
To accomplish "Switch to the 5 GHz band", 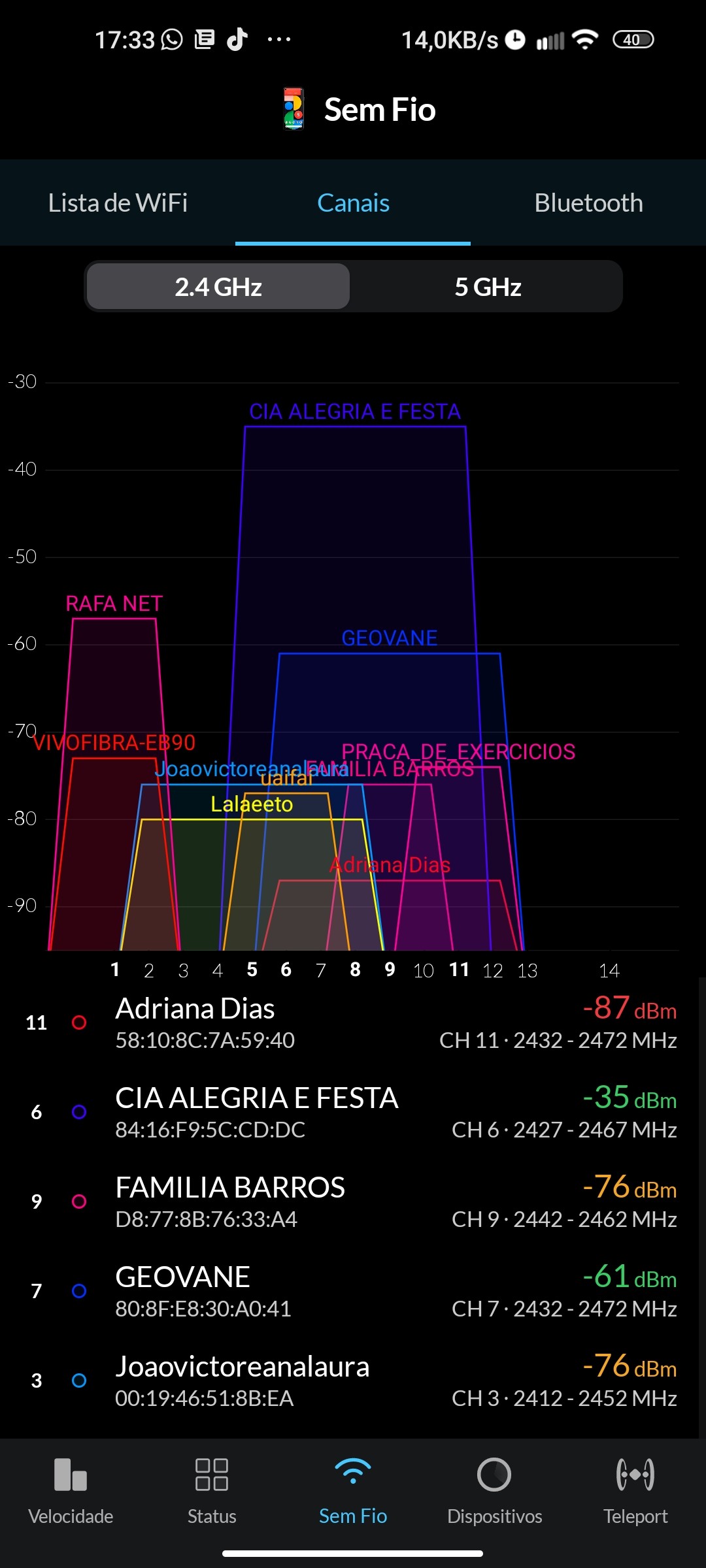I will [488, 287].
